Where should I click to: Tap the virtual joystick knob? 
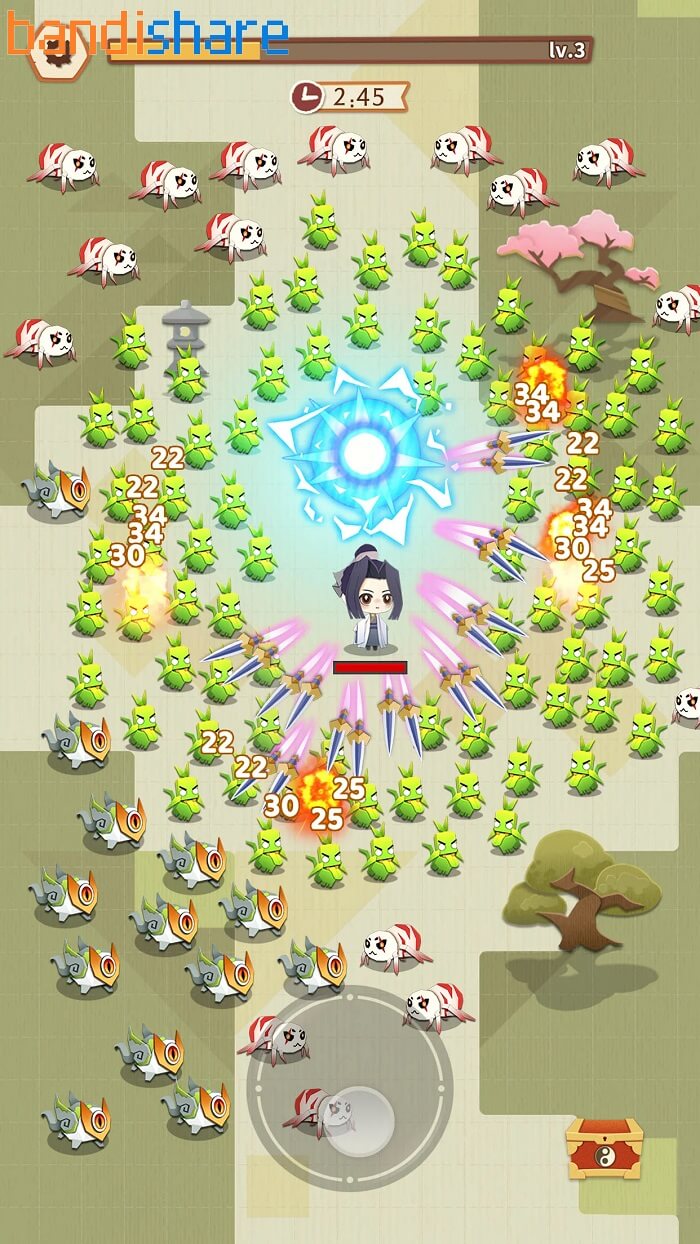click(x=359, y=1120)
